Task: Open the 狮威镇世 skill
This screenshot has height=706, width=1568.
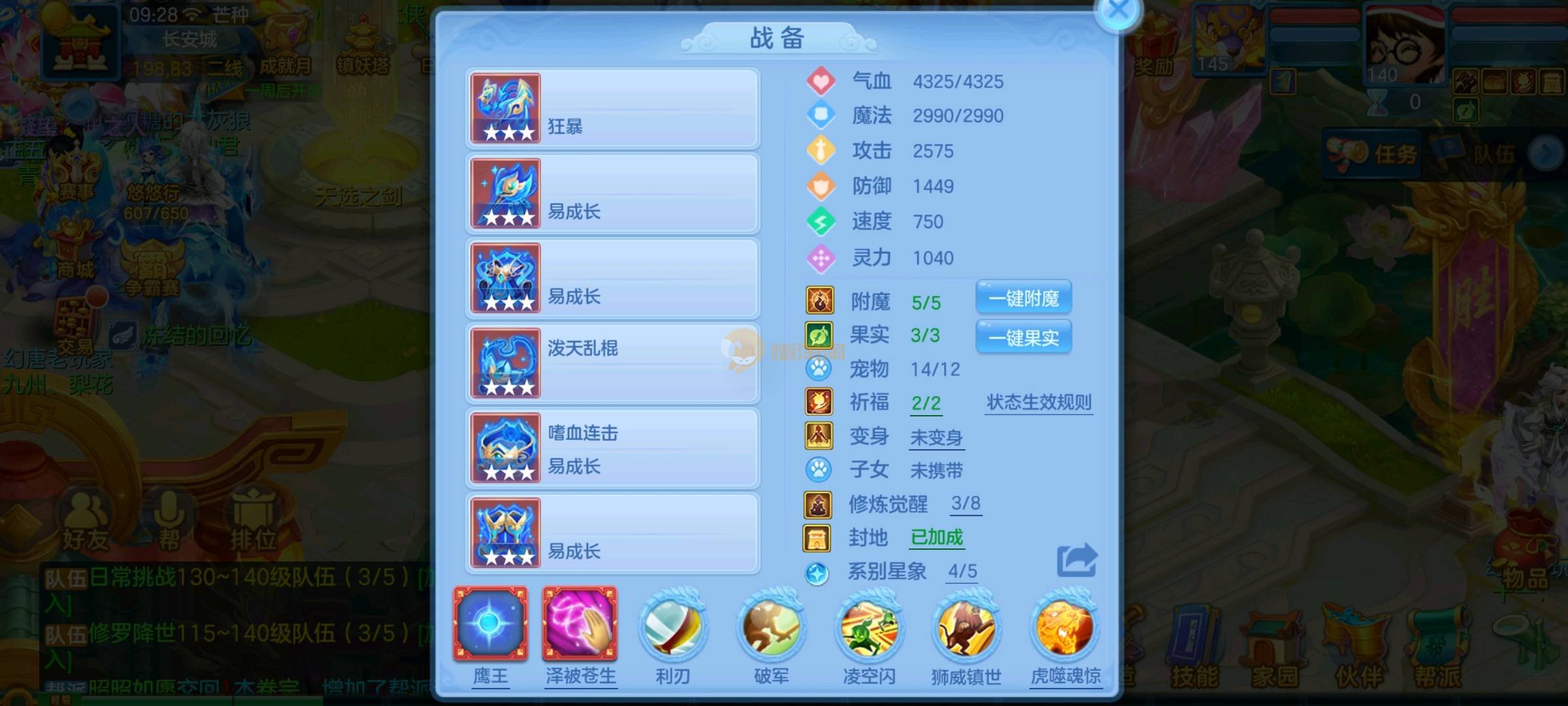Action: click(x=966, y=628)
